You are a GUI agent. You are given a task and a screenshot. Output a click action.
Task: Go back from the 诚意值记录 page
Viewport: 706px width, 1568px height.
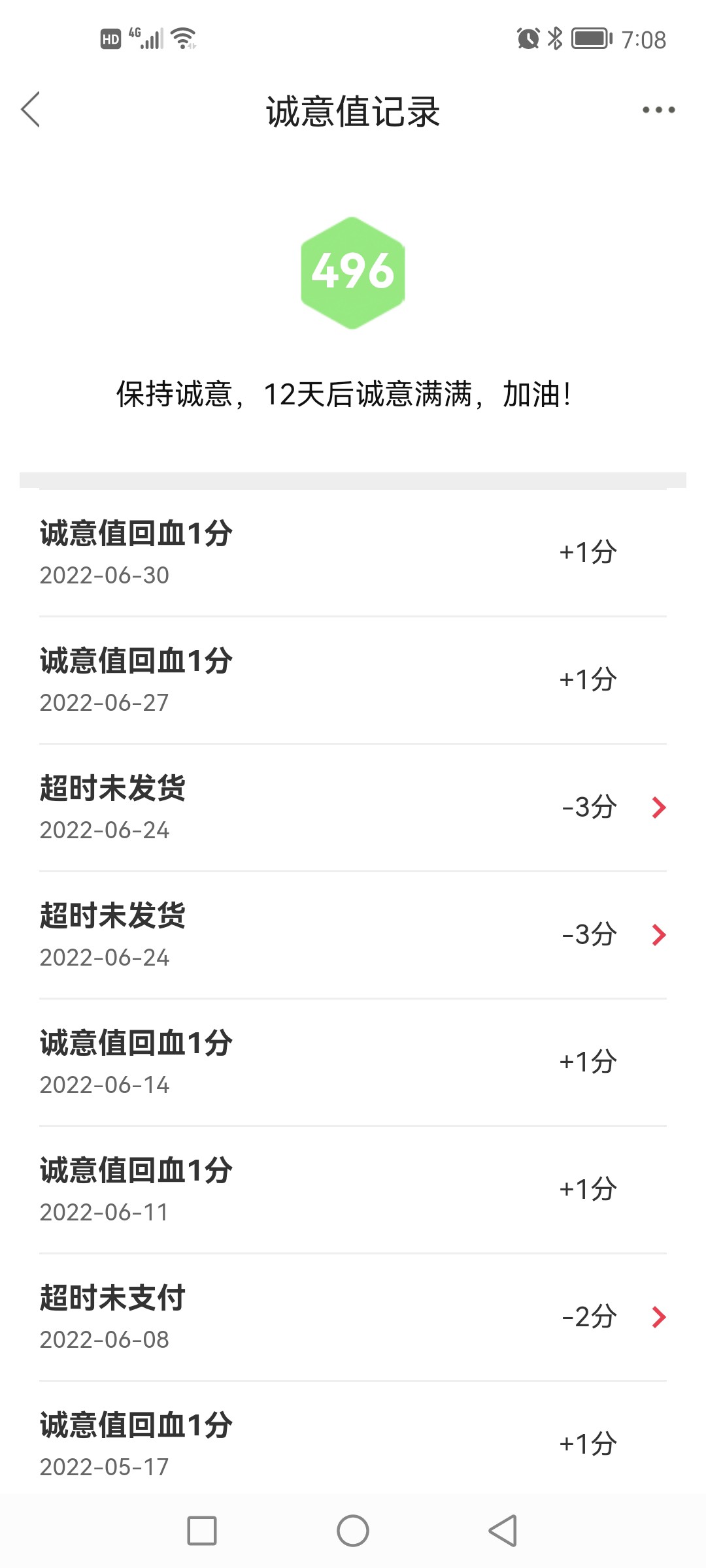tap(31, 110)
